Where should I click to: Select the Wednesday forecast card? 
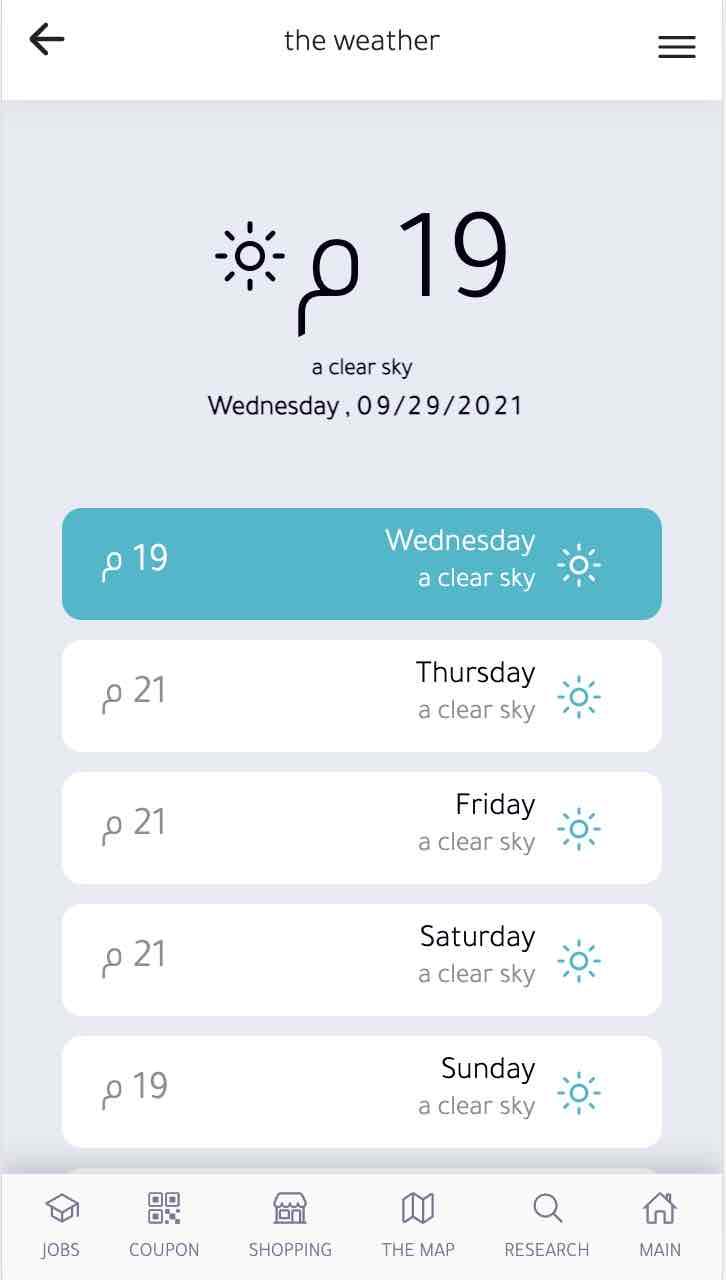[362, 564]
